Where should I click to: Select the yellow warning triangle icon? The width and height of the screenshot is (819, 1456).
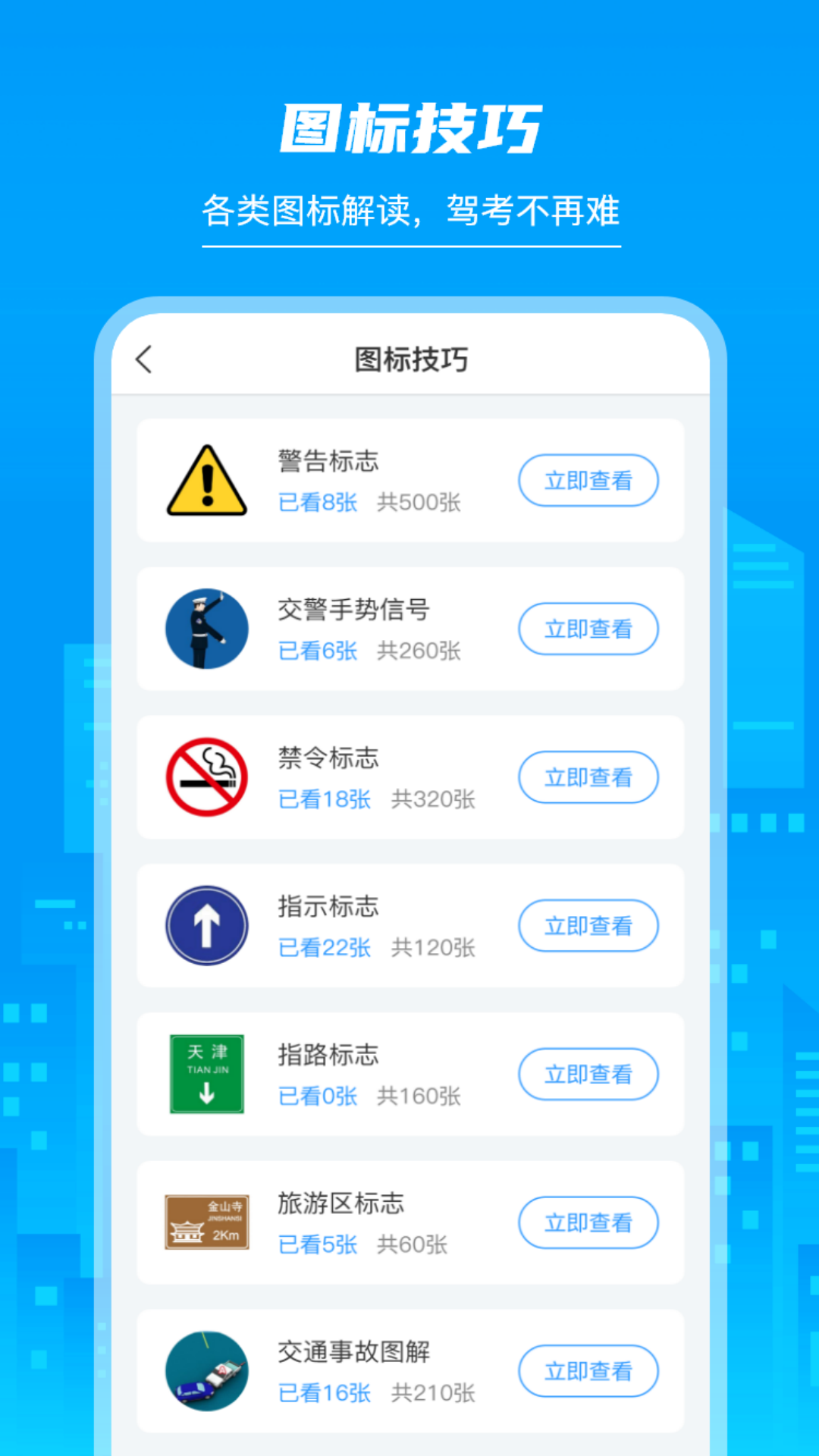coord(206,479)
